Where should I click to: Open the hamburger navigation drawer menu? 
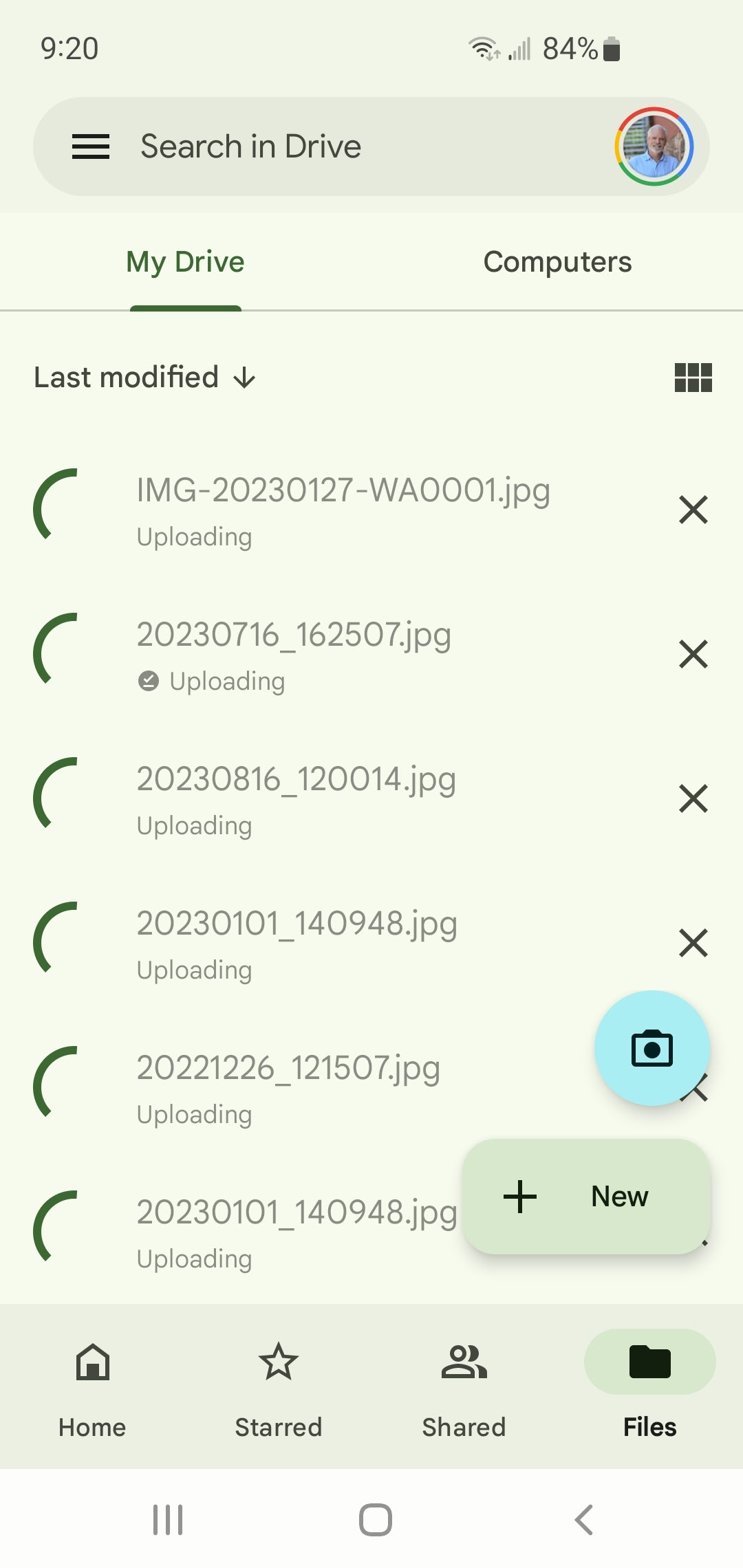91,146
